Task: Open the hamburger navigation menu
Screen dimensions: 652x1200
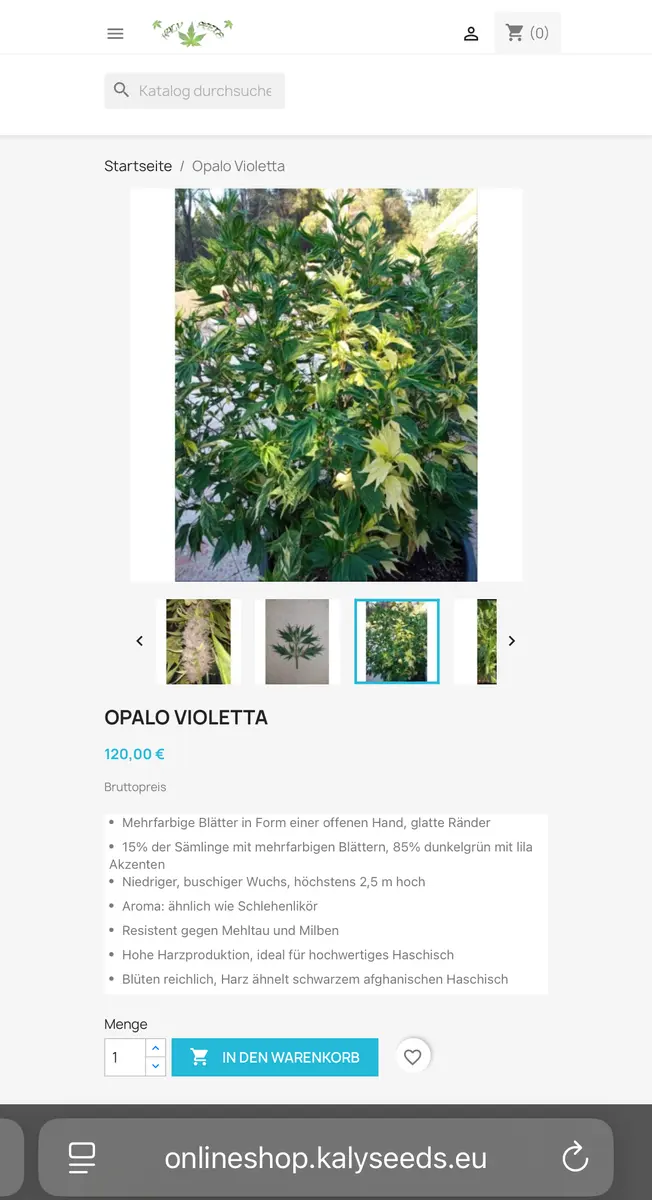Action: click(115, 34)
